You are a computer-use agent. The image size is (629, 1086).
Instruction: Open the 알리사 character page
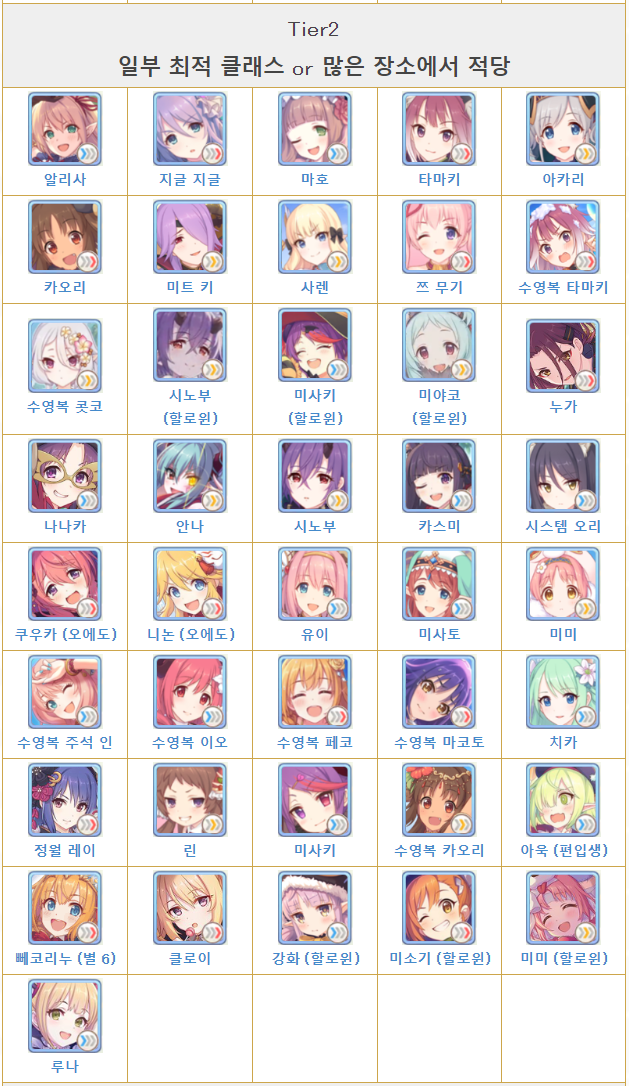tap(65, 179)
